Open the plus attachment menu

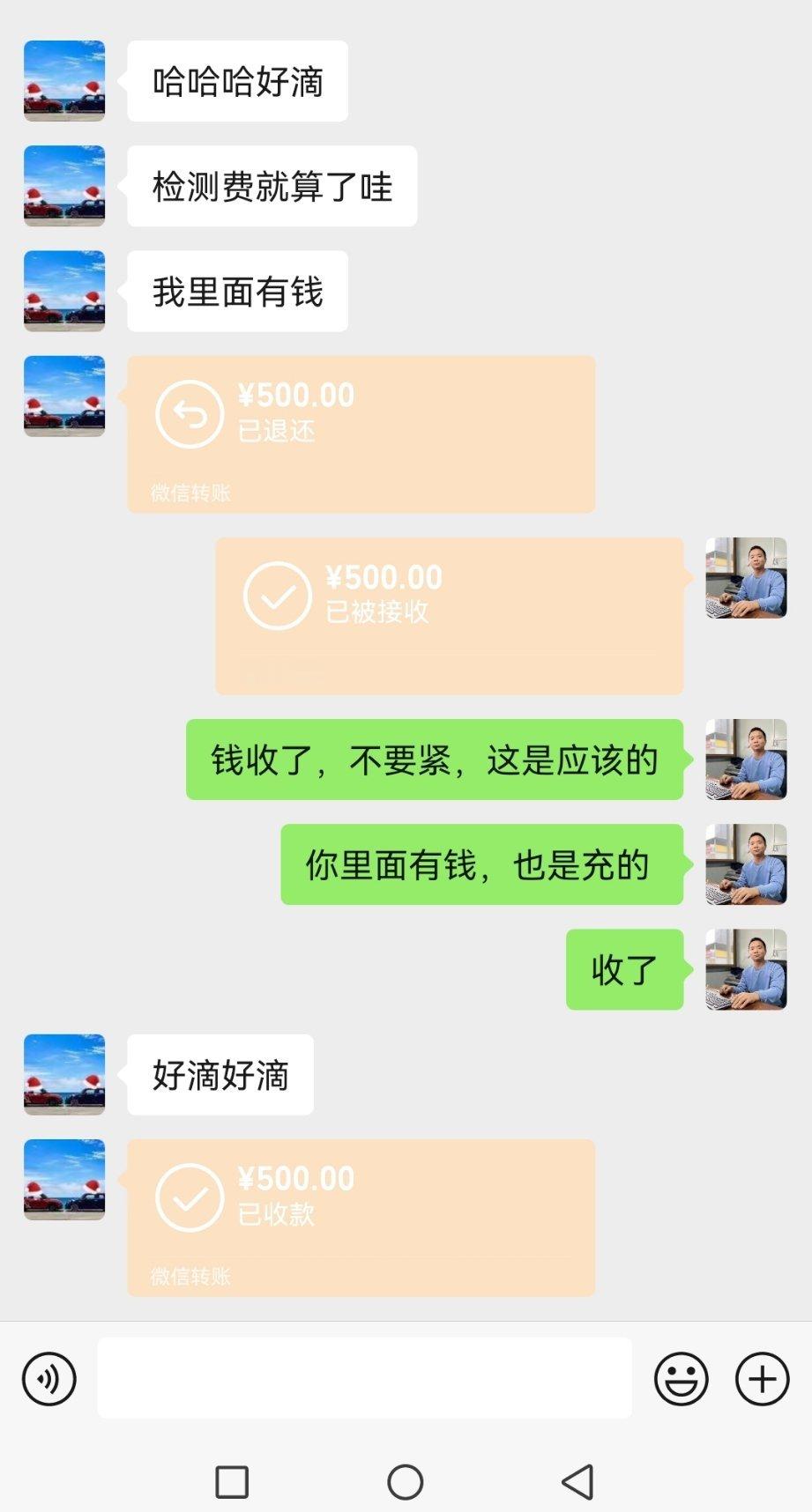[x=761, y=1377]
